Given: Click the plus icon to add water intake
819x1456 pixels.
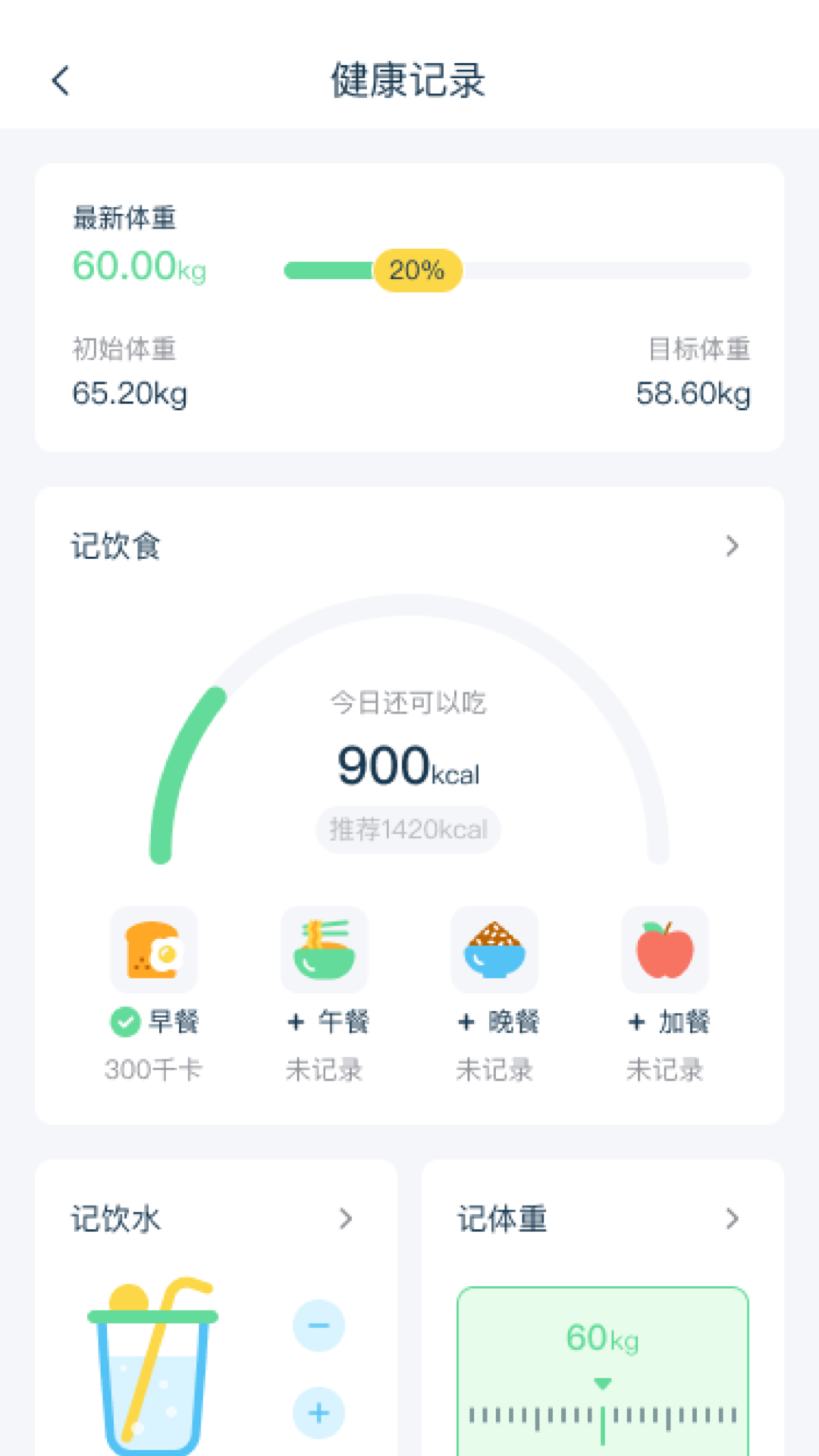Looking at the screenshot, I should (318, 1413).
